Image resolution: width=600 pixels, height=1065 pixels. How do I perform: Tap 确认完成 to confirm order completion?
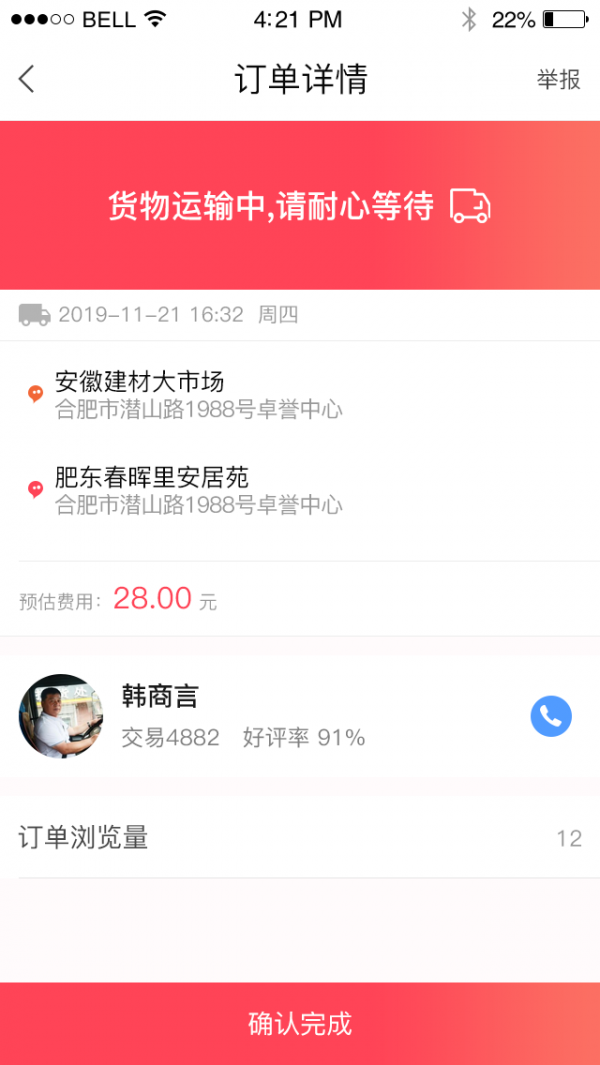(300, 1023)
